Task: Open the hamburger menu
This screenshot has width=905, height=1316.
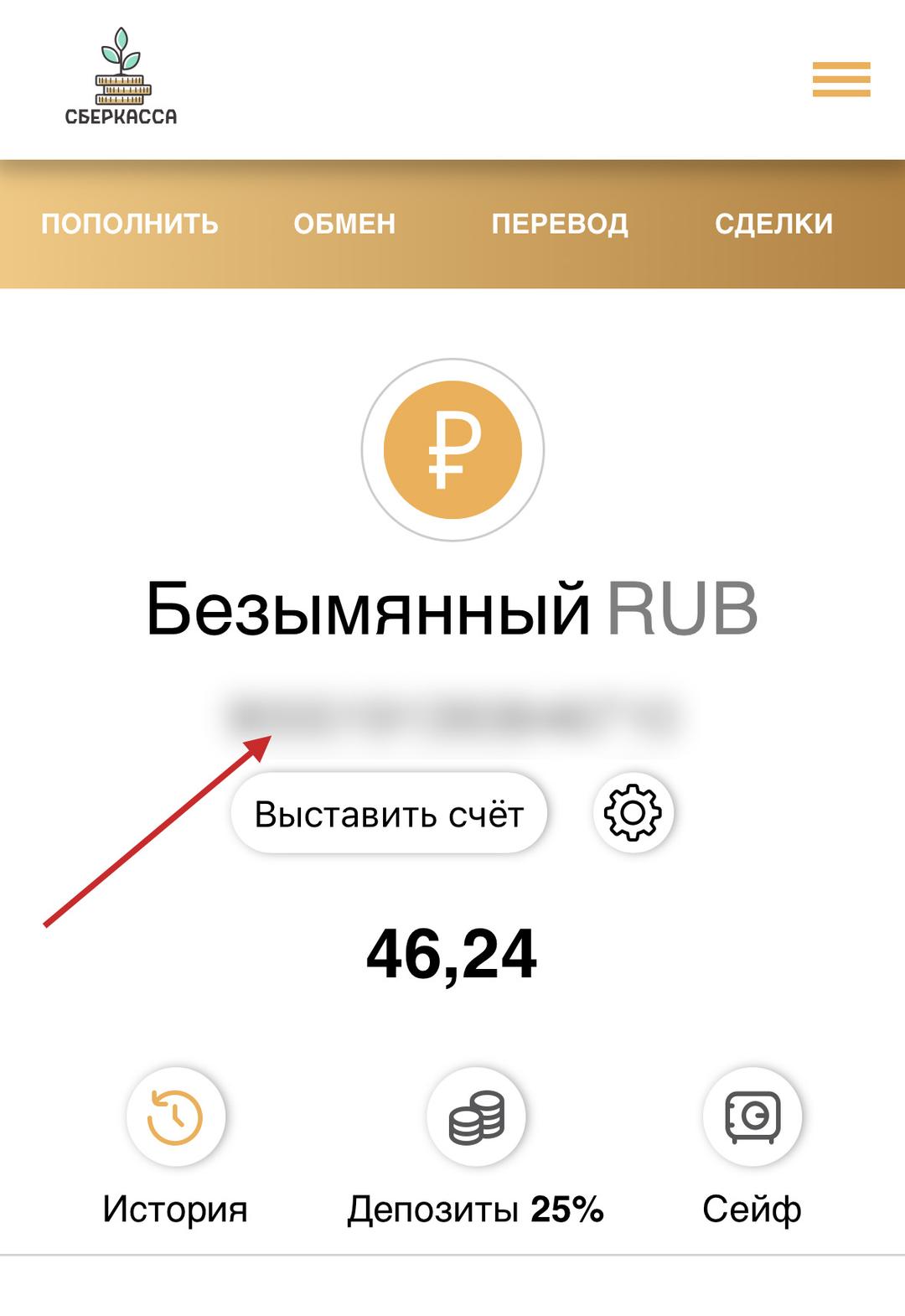Action: (x=840, y=79)
